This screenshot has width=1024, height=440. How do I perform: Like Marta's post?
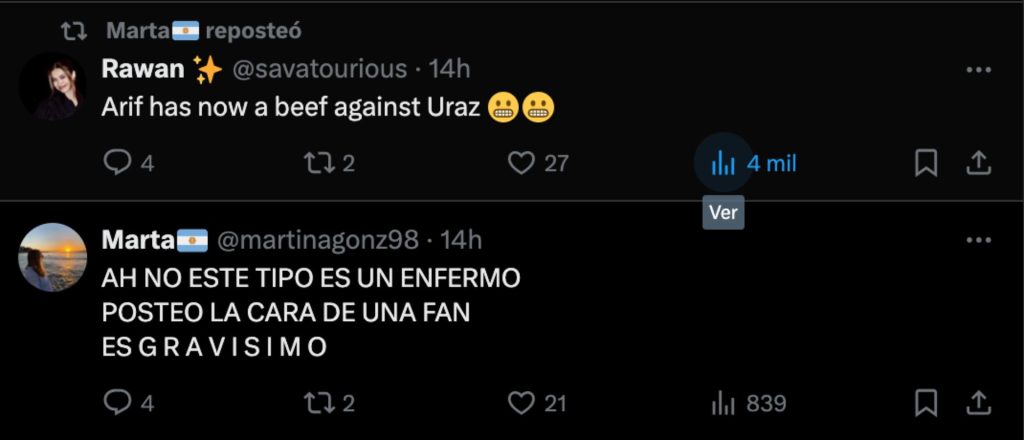pyautogui.click(x=522, y=403)
